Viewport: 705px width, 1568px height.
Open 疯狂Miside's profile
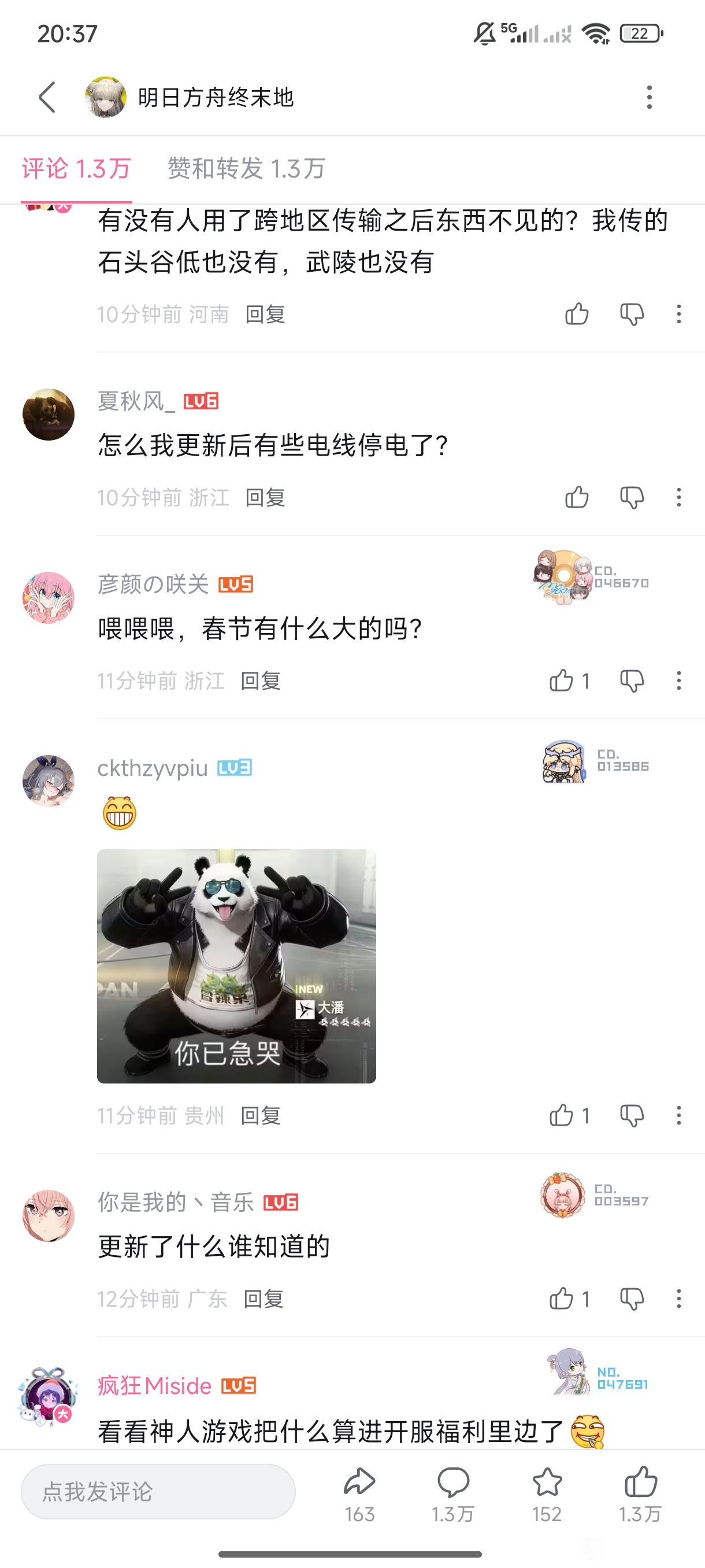pos(49,1395)
